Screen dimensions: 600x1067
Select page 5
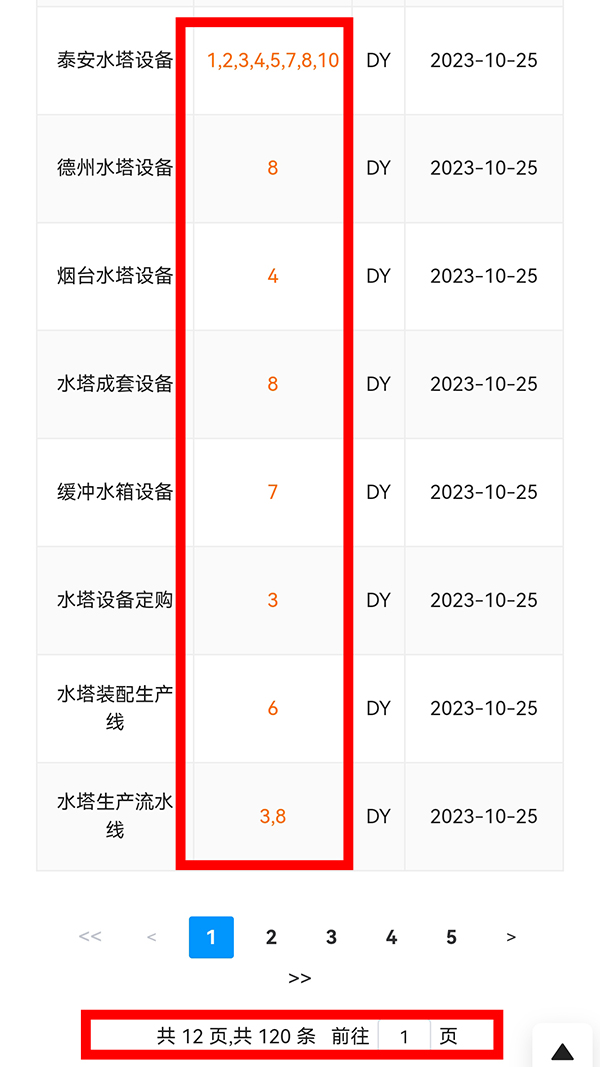[x=451, y=937]
